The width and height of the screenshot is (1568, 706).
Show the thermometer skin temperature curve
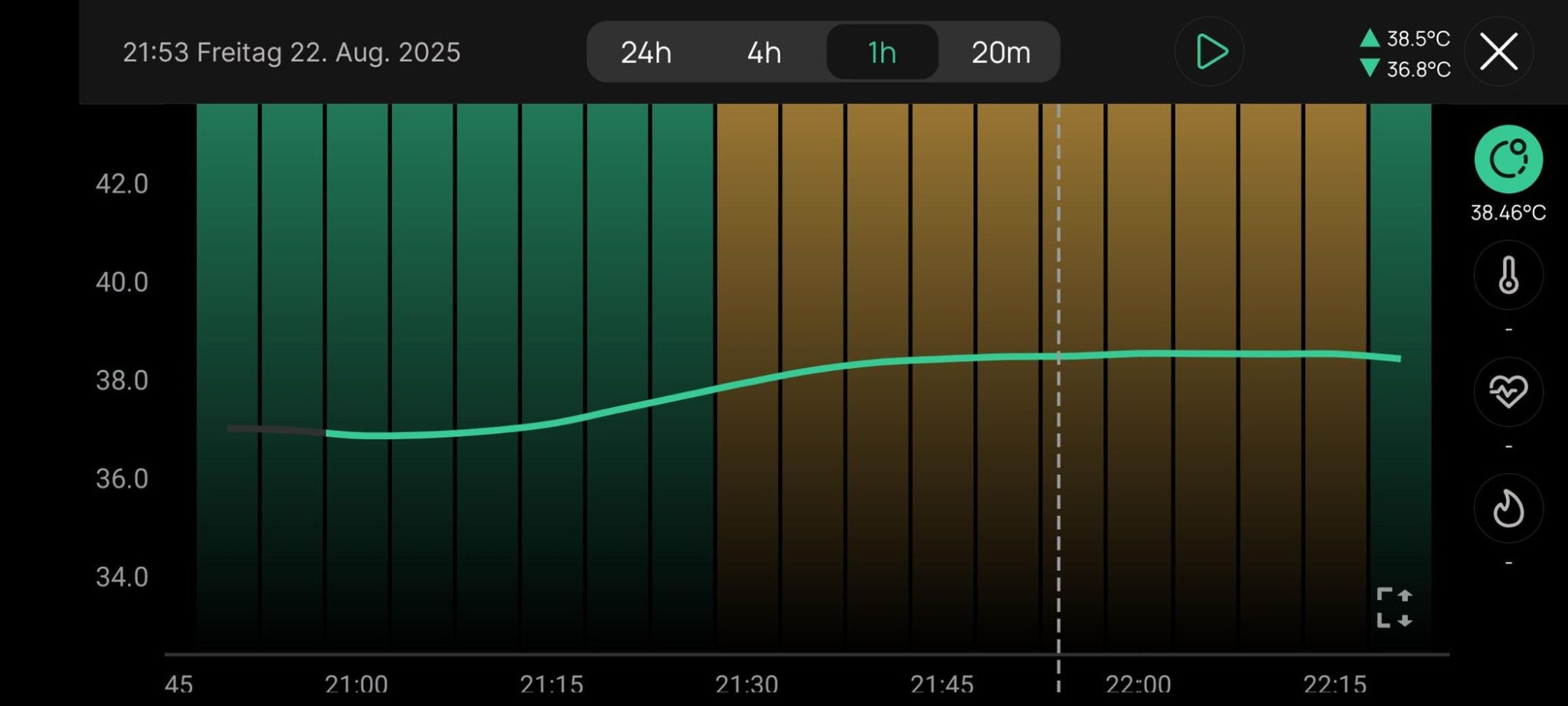click(x=1508, y=275)
